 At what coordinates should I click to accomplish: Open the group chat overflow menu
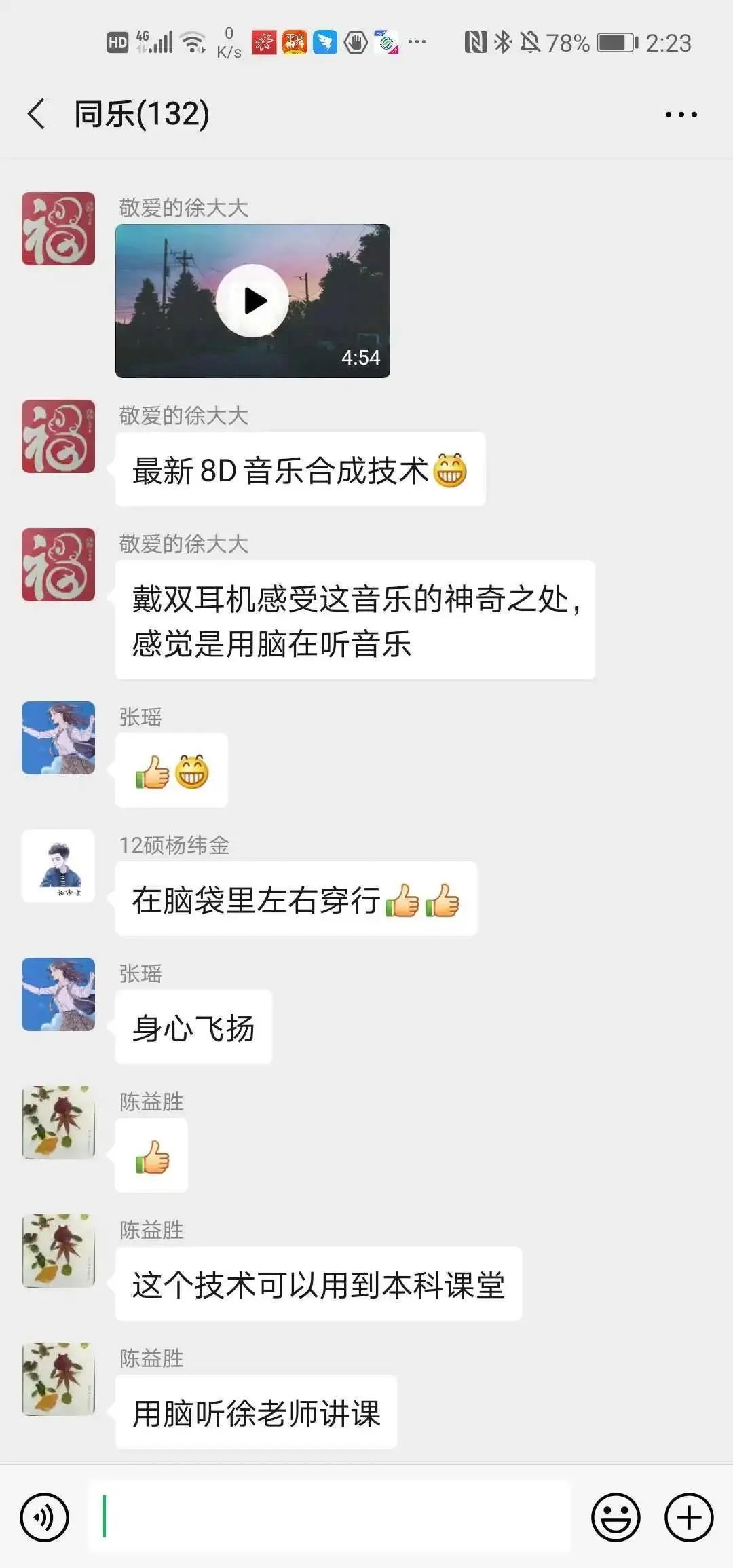point(681,115)
